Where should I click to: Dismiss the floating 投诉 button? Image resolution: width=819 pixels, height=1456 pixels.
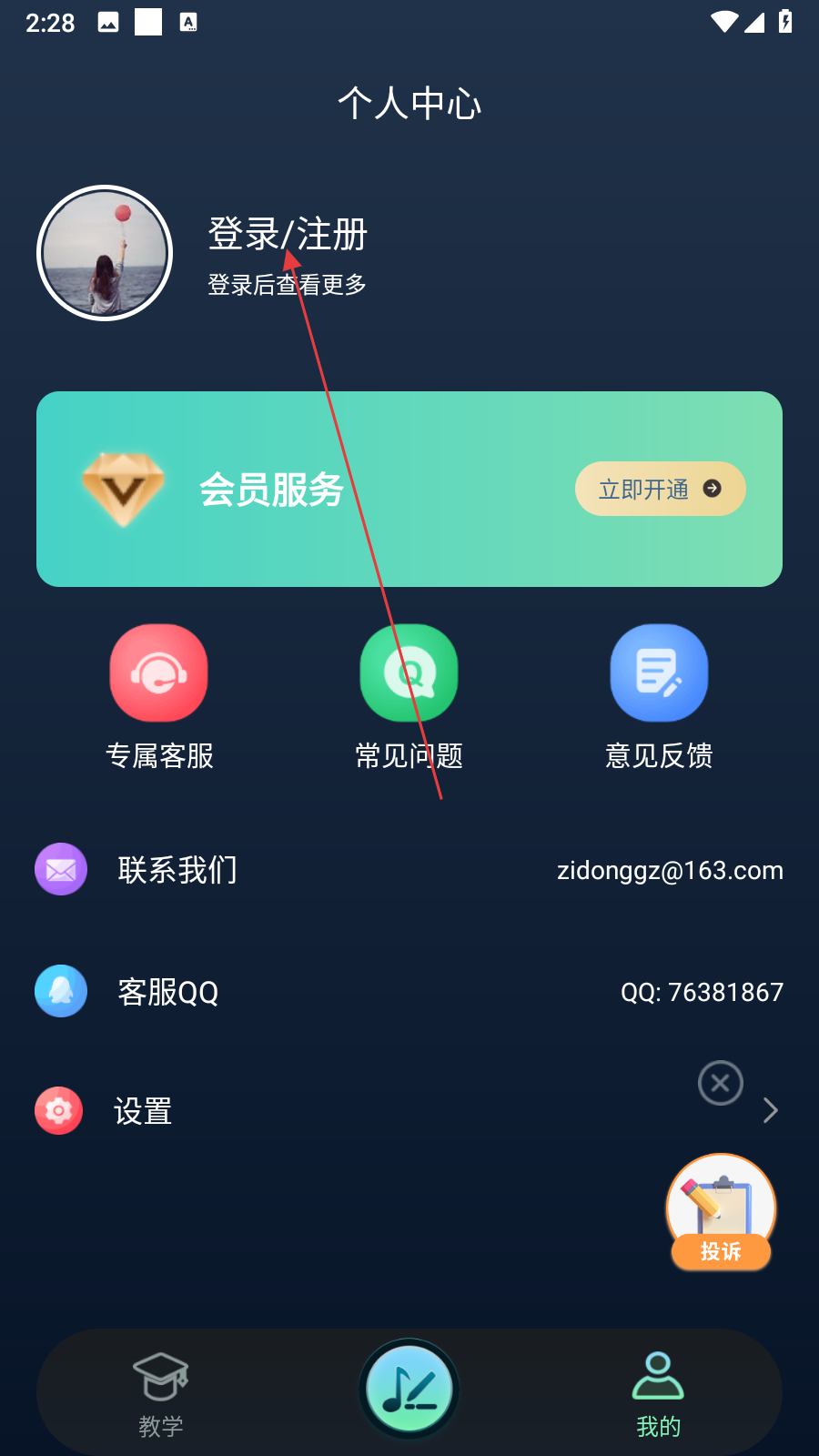[721, 1083]
